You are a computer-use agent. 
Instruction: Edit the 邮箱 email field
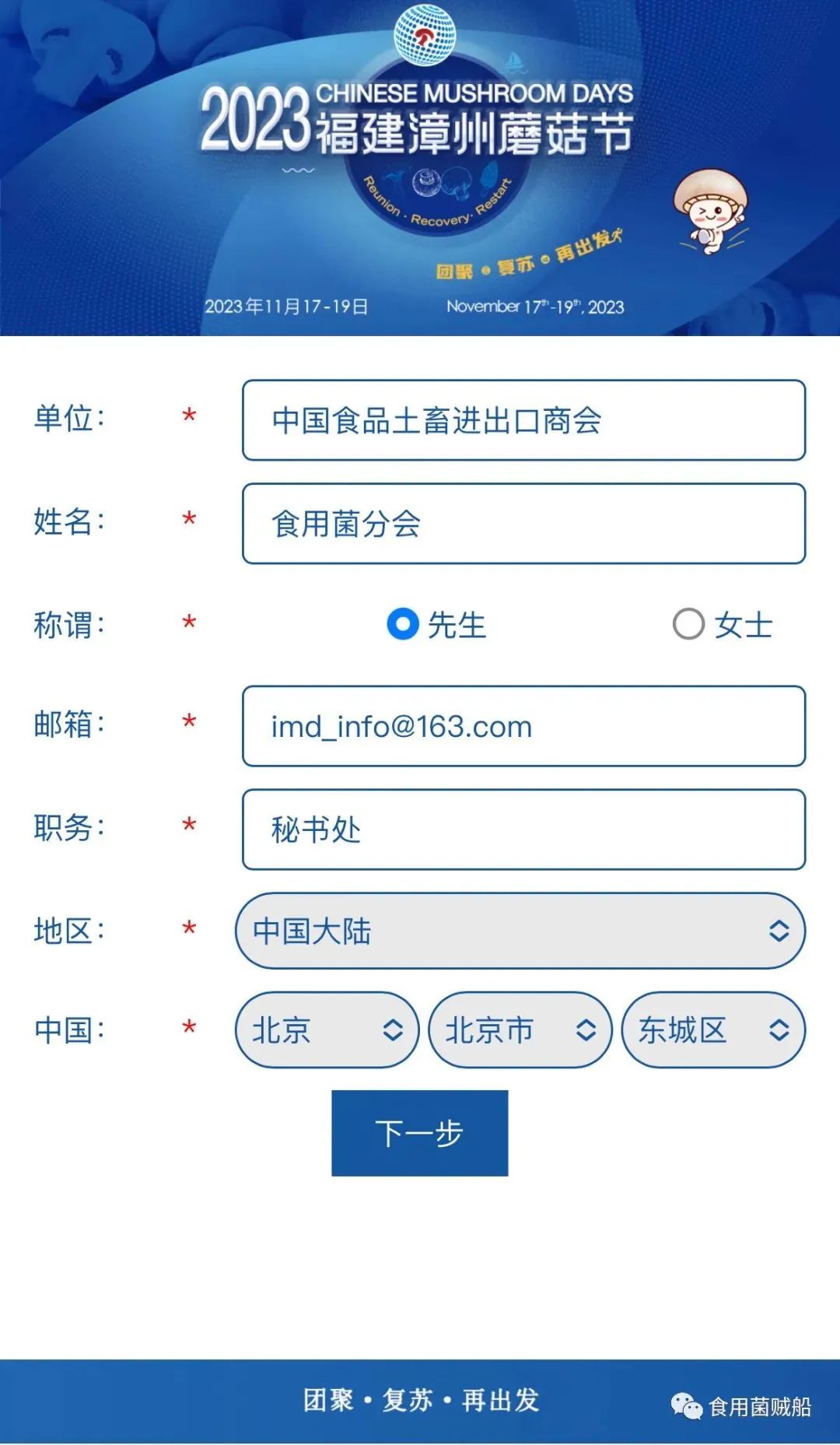click(523, 726)
